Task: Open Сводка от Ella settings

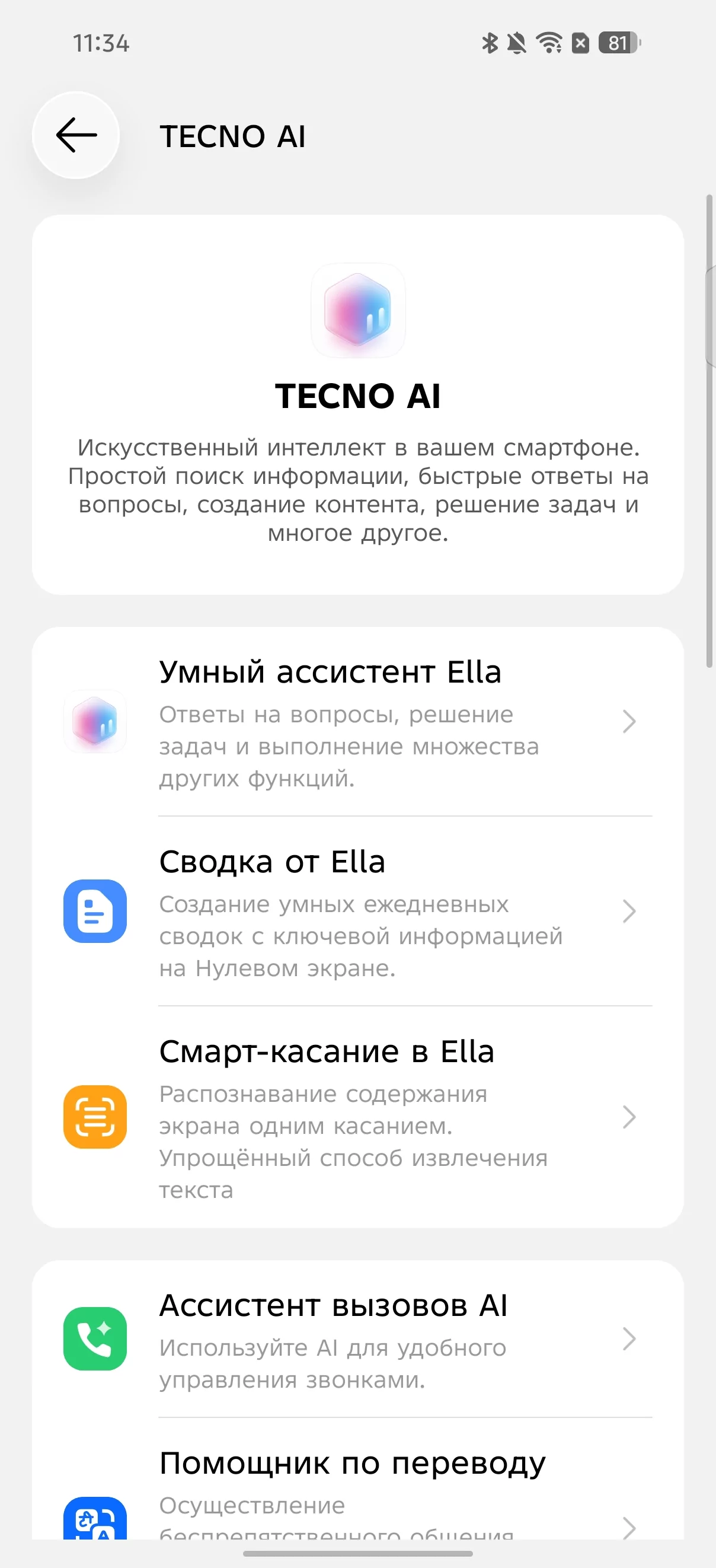Action: 357,912
